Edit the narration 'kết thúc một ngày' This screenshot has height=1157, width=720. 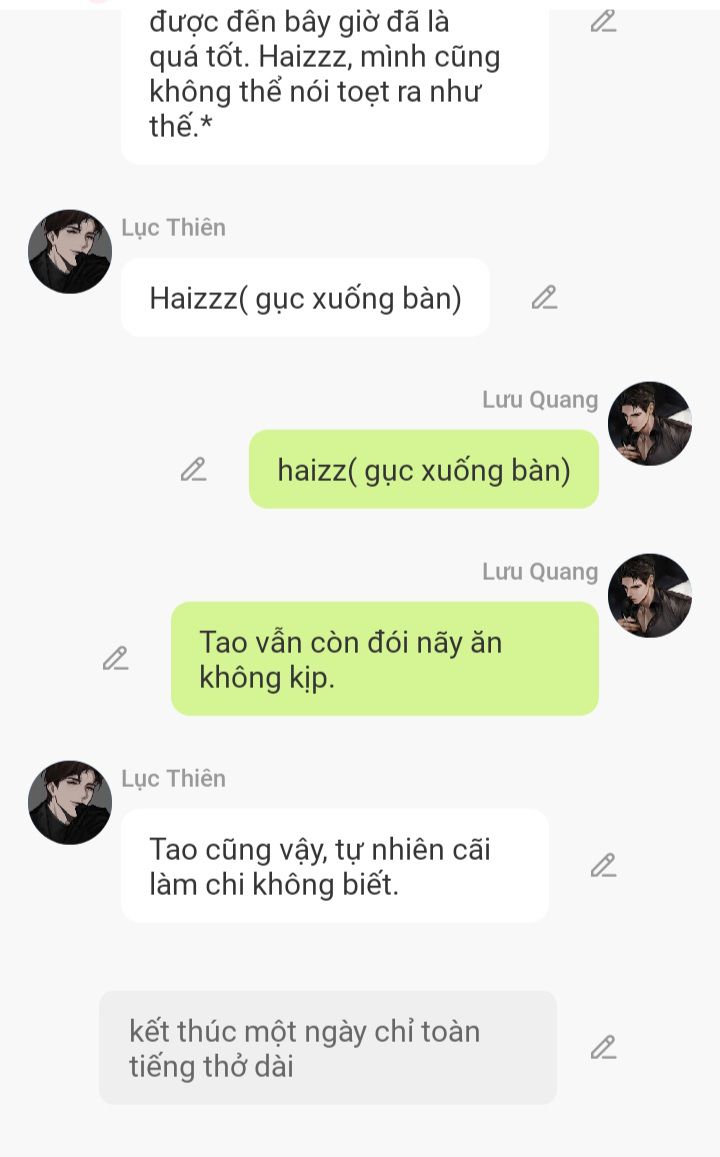click(x=603, y=1047)
